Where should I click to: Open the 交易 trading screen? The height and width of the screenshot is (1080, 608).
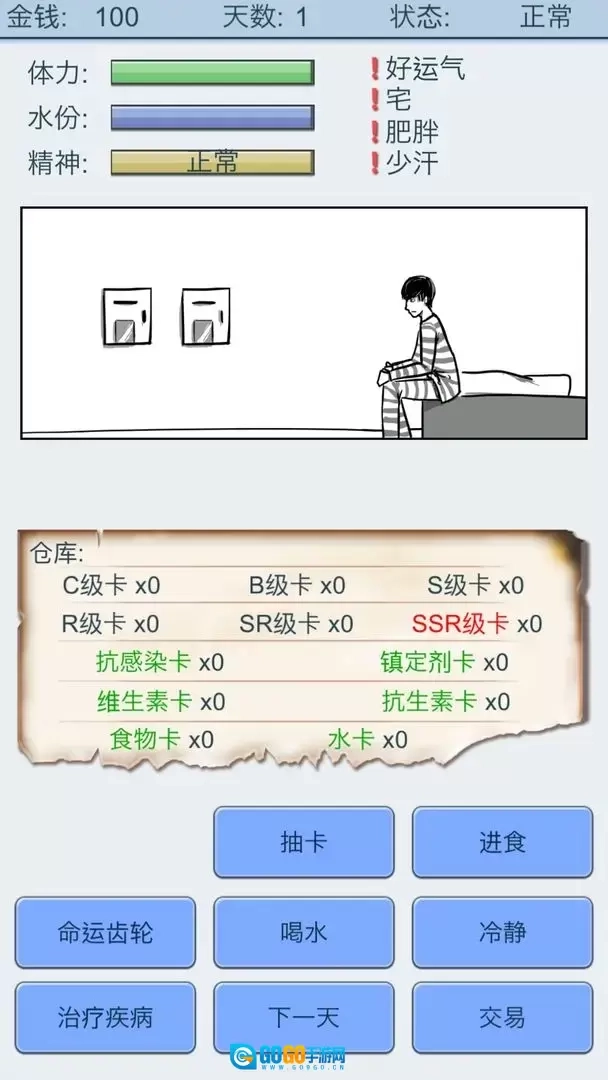(502, 1018)
